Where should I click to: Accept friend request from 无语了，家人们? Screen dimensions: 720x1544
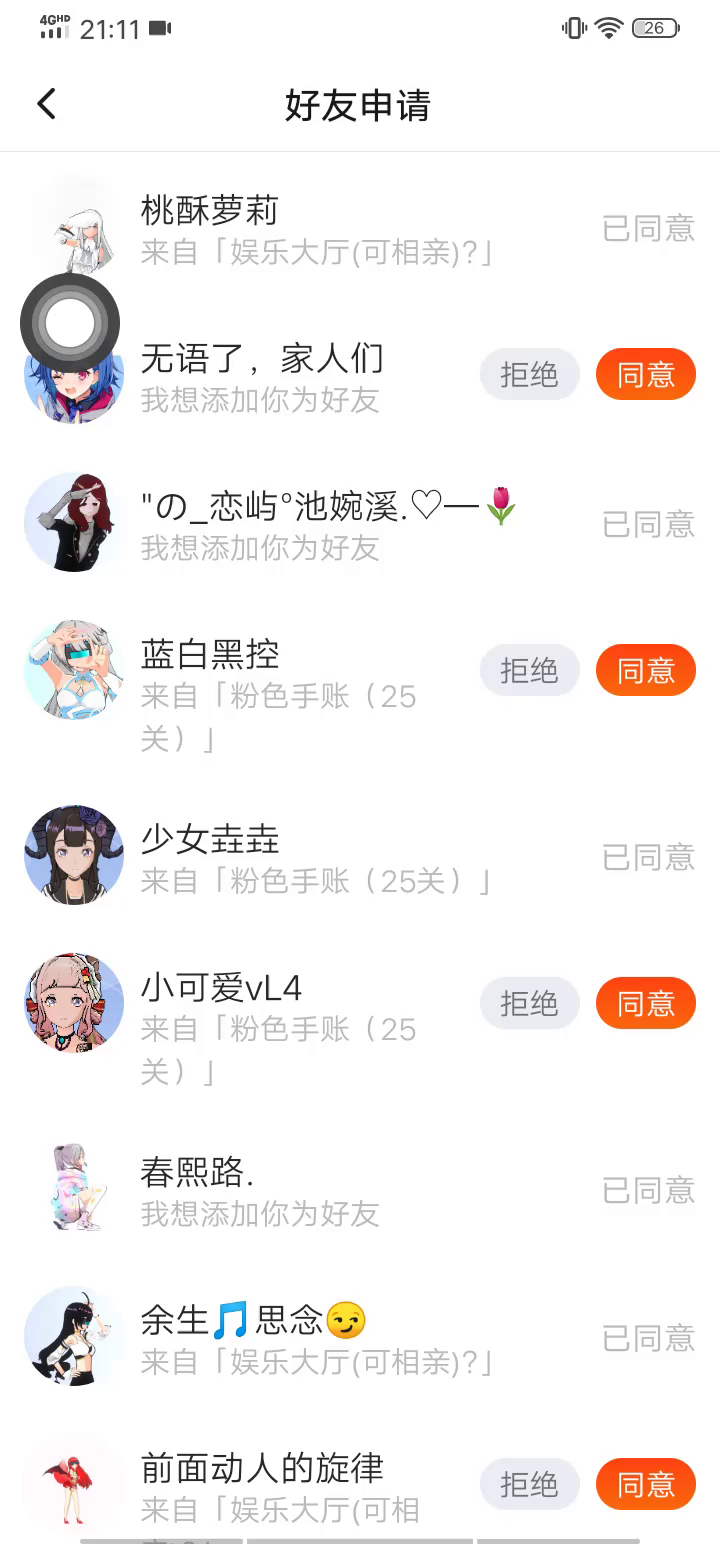[x=645, y=374]
